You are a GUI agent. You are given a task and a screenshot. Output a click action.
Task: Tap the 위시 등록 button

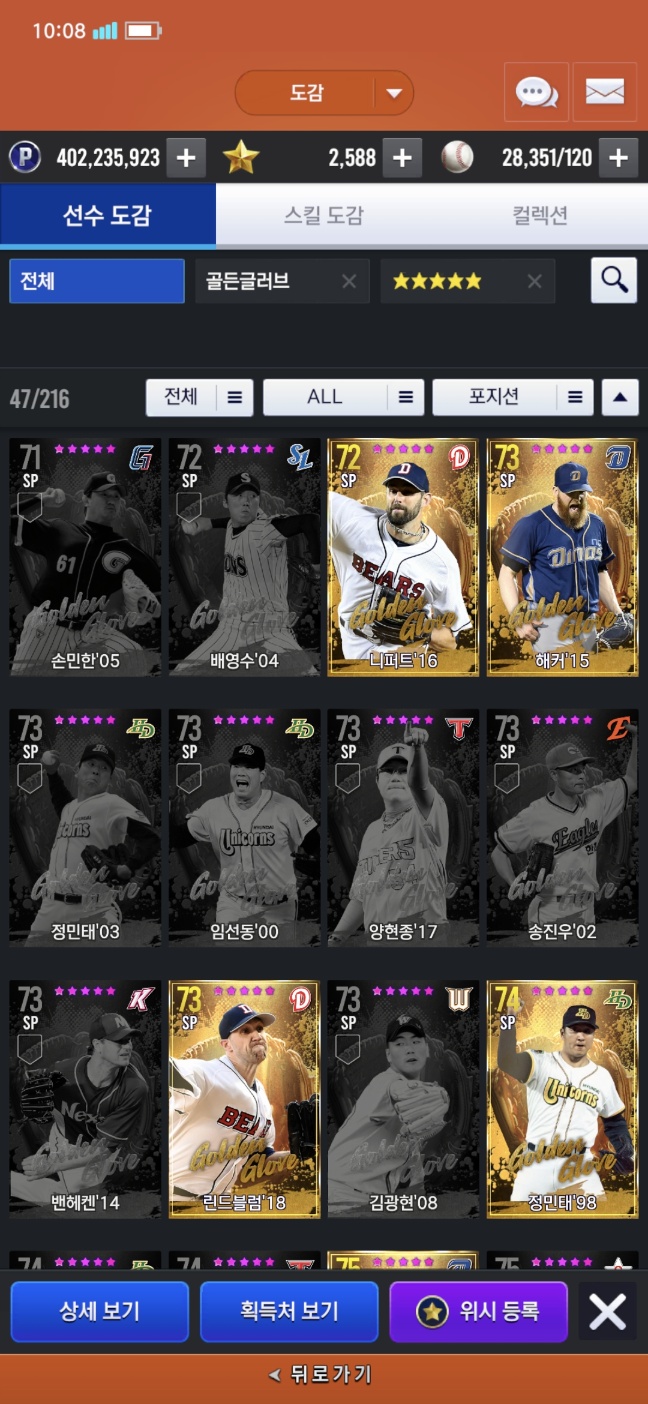pyautogui.click(x=478, y=1311)
